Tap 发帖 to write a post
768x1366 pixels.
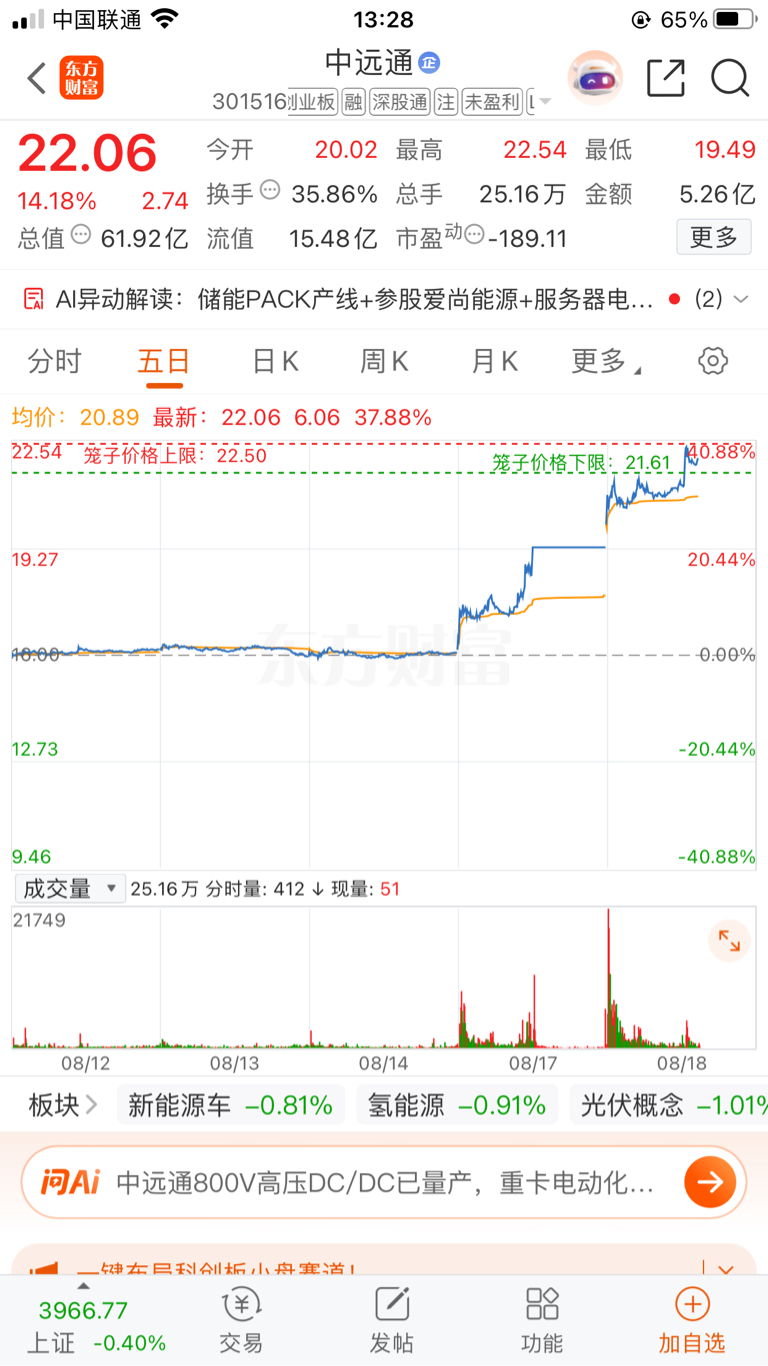tap(392, 1320)
